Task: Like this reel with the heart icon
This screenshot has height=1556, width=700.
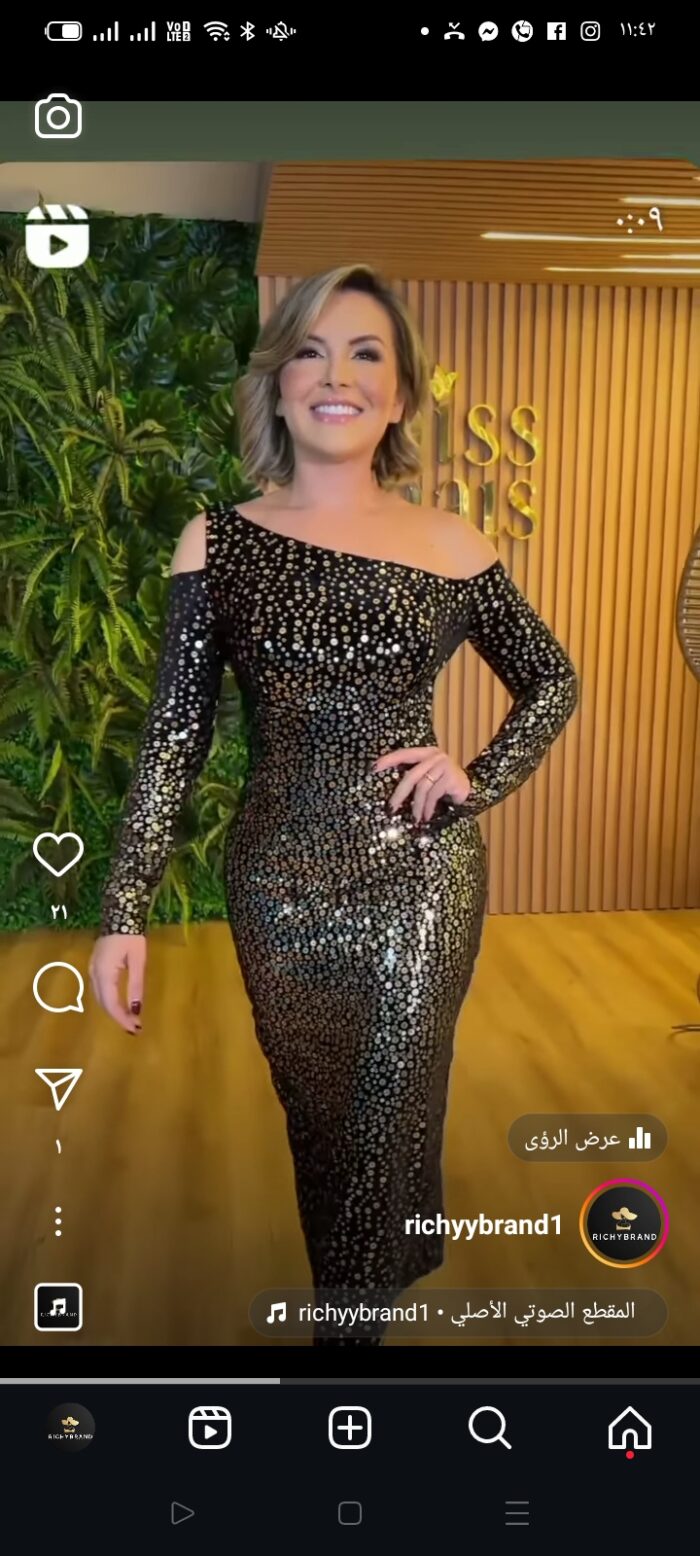Action: tap(58, 855)
